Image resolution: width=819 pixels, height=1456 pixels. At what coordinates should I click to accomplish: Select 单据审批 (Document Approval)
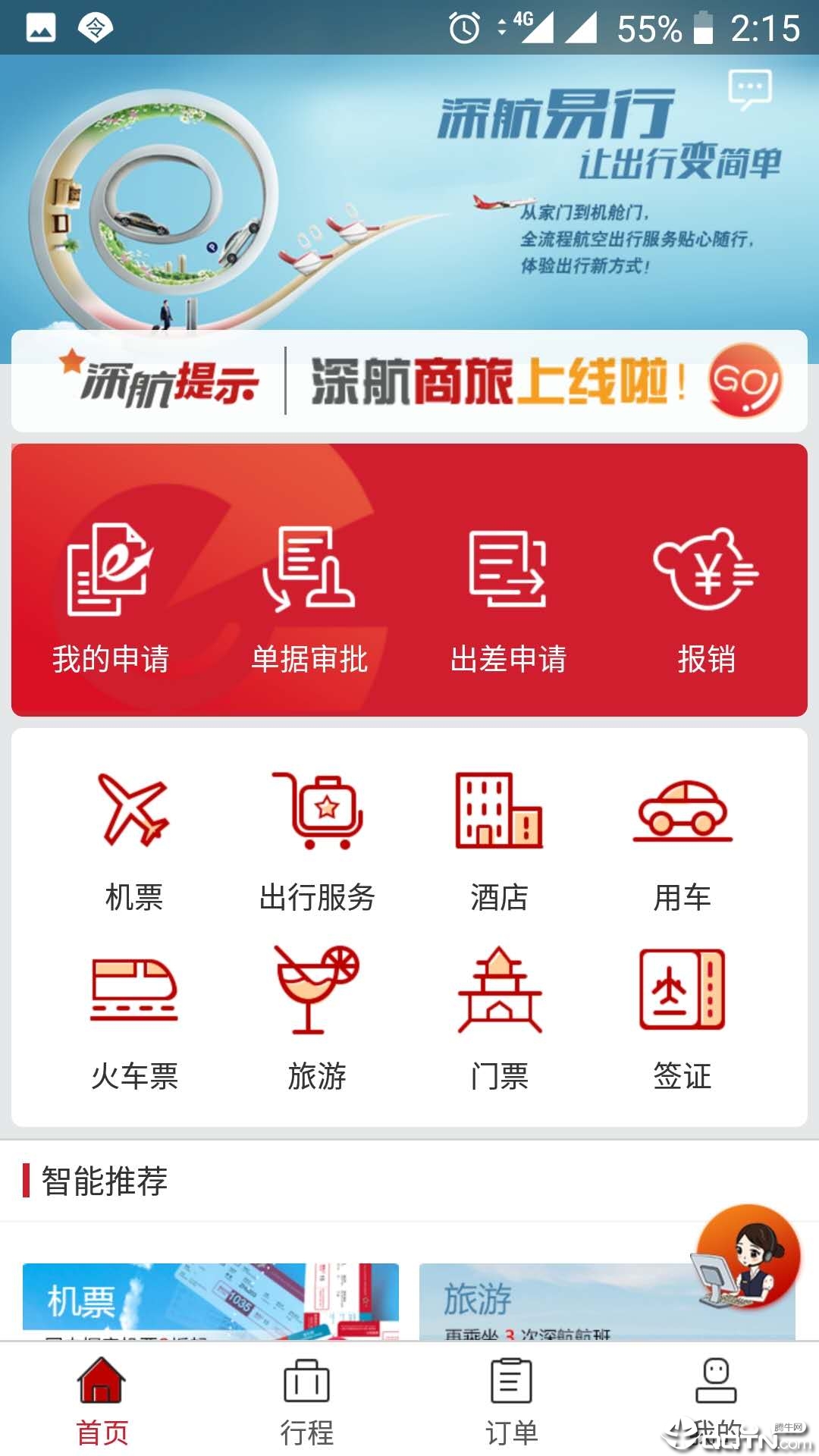[x=312, y=599]
